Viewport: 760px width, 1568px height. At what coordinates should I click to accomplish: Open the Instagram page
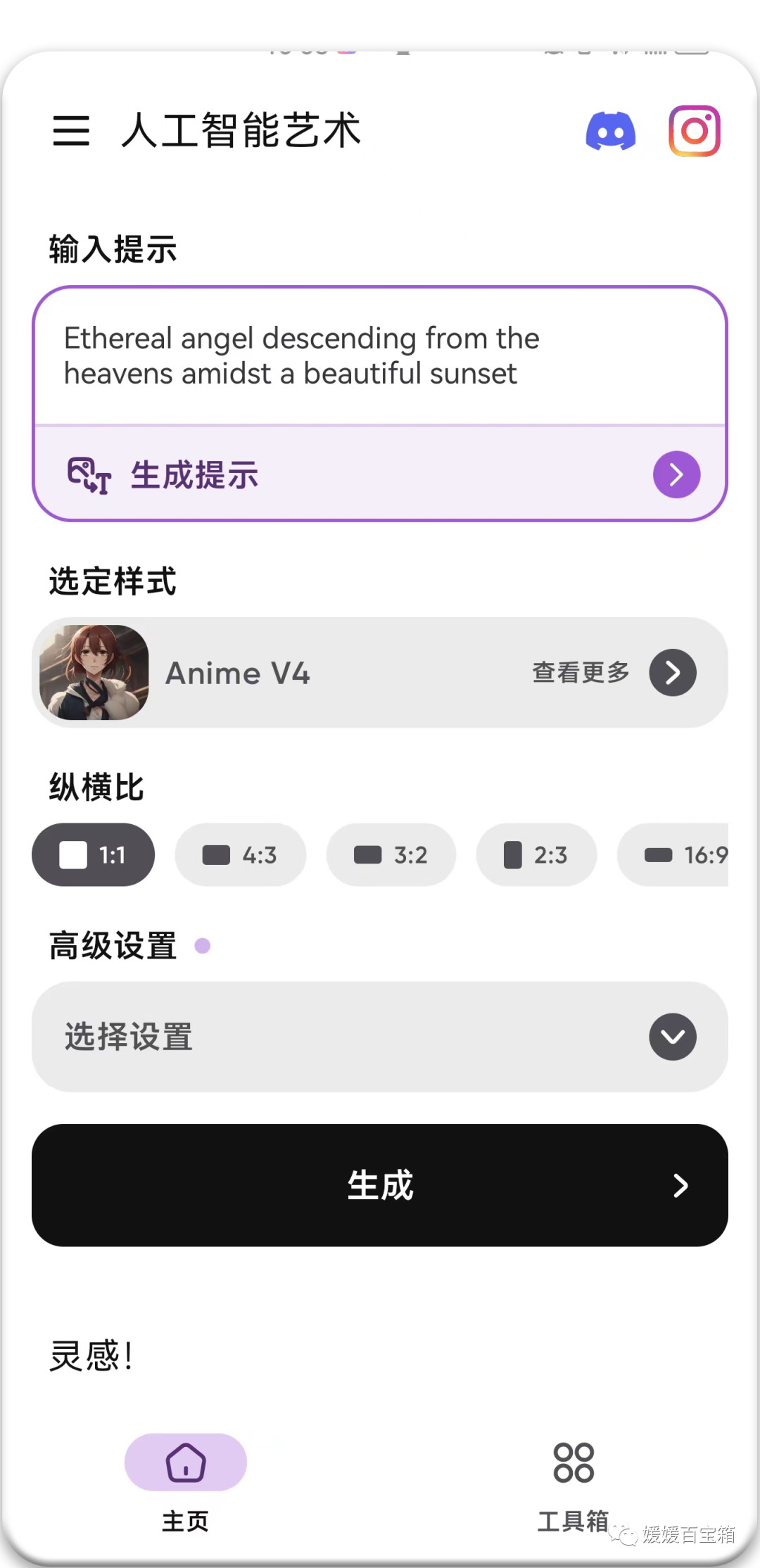click(x=694, y=131)
